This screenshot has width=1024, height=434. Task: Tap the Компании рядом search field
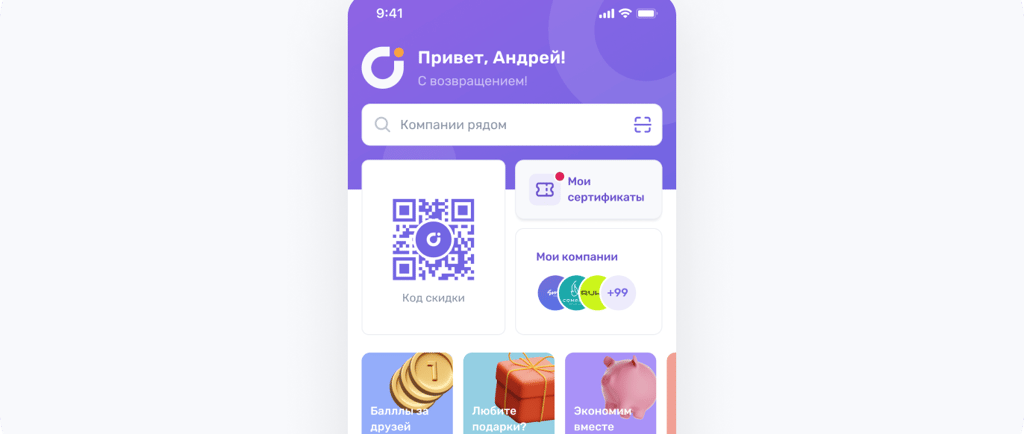click(490, 125)
